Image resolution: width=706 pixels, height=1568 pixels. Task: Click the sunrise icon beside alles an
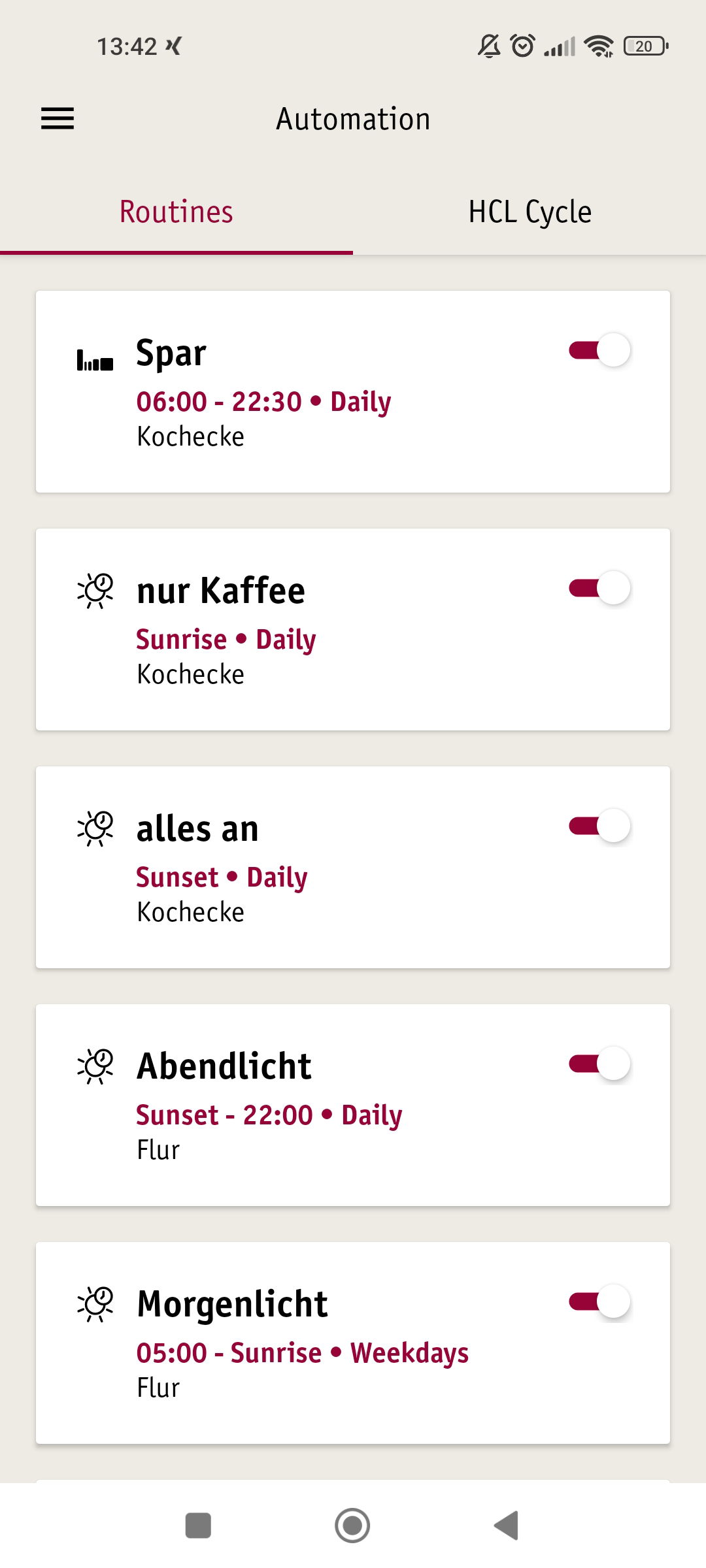[97, 827]
